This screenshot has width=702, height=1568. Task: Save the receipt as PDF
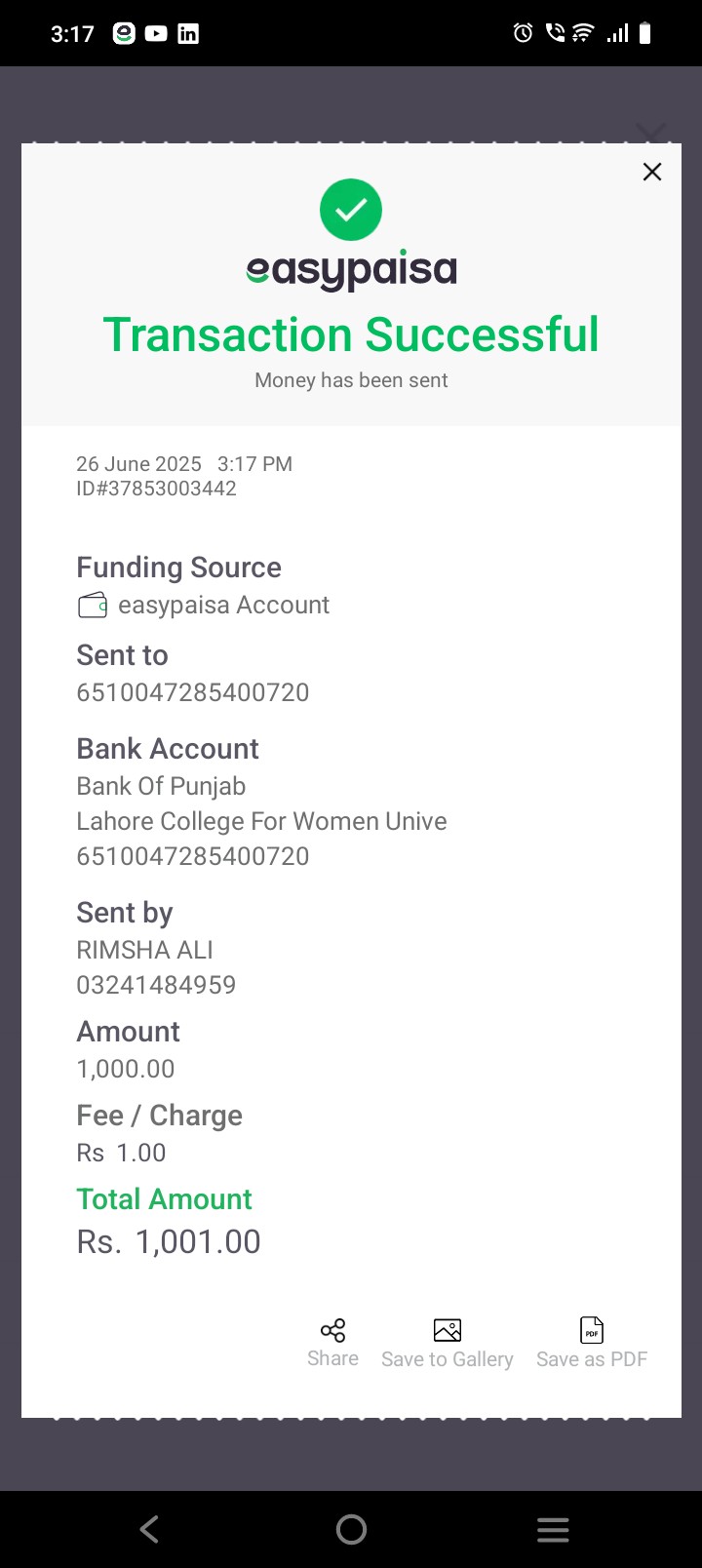tap(592, 1344)
